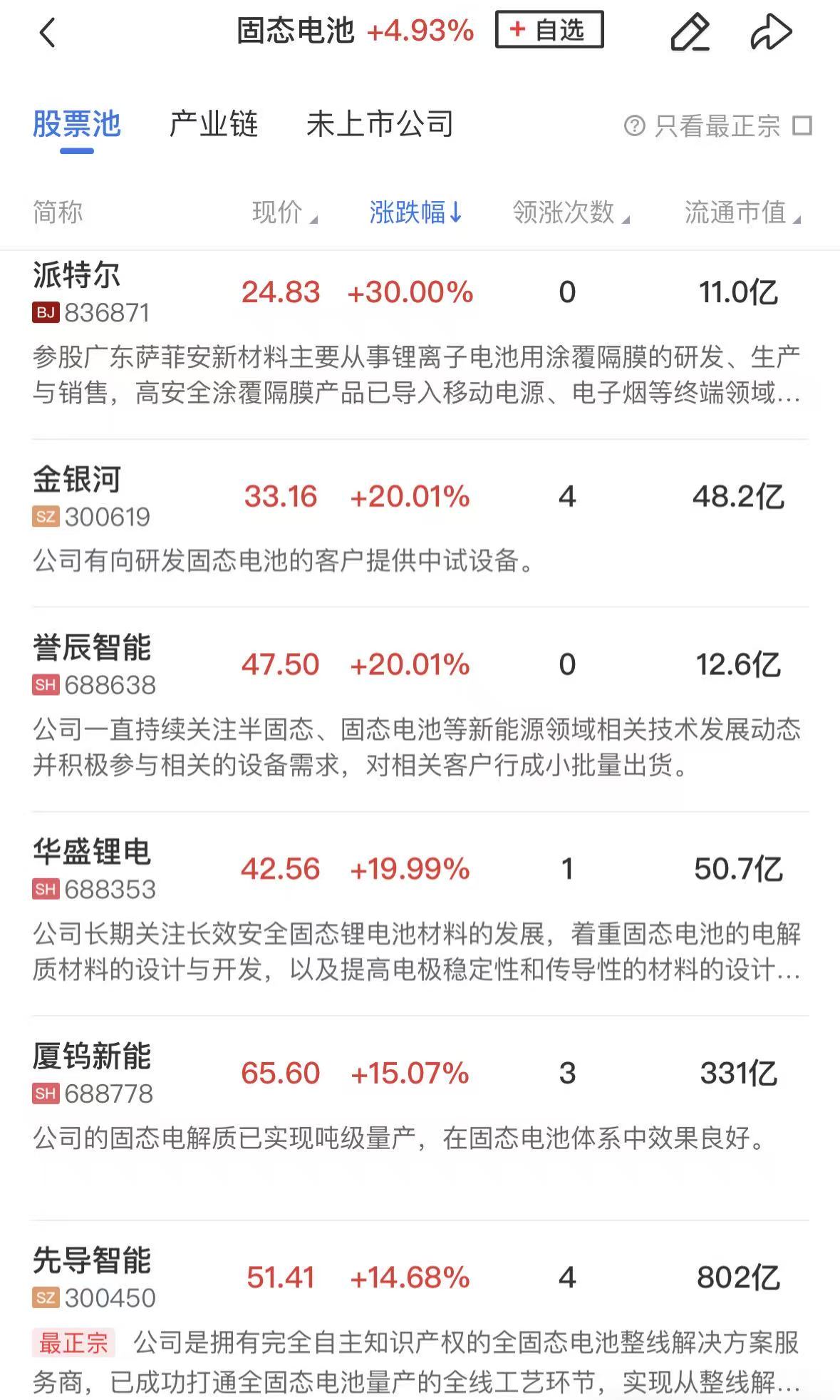840x1400 pixels.
Task: Switch to the 产业链 tab
Action: point(213,124)
